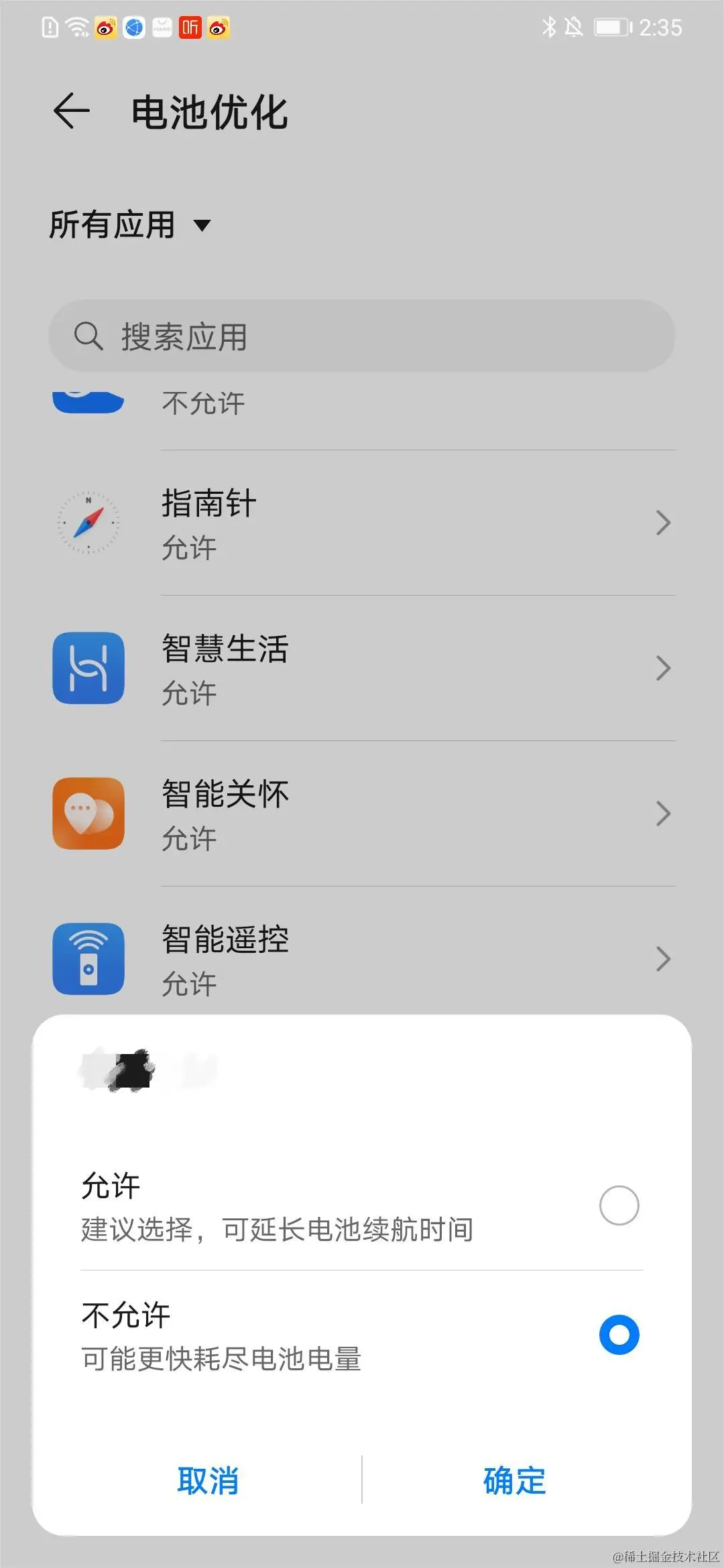
Task: Tap the 电池优化 title text
Action: 210,112
